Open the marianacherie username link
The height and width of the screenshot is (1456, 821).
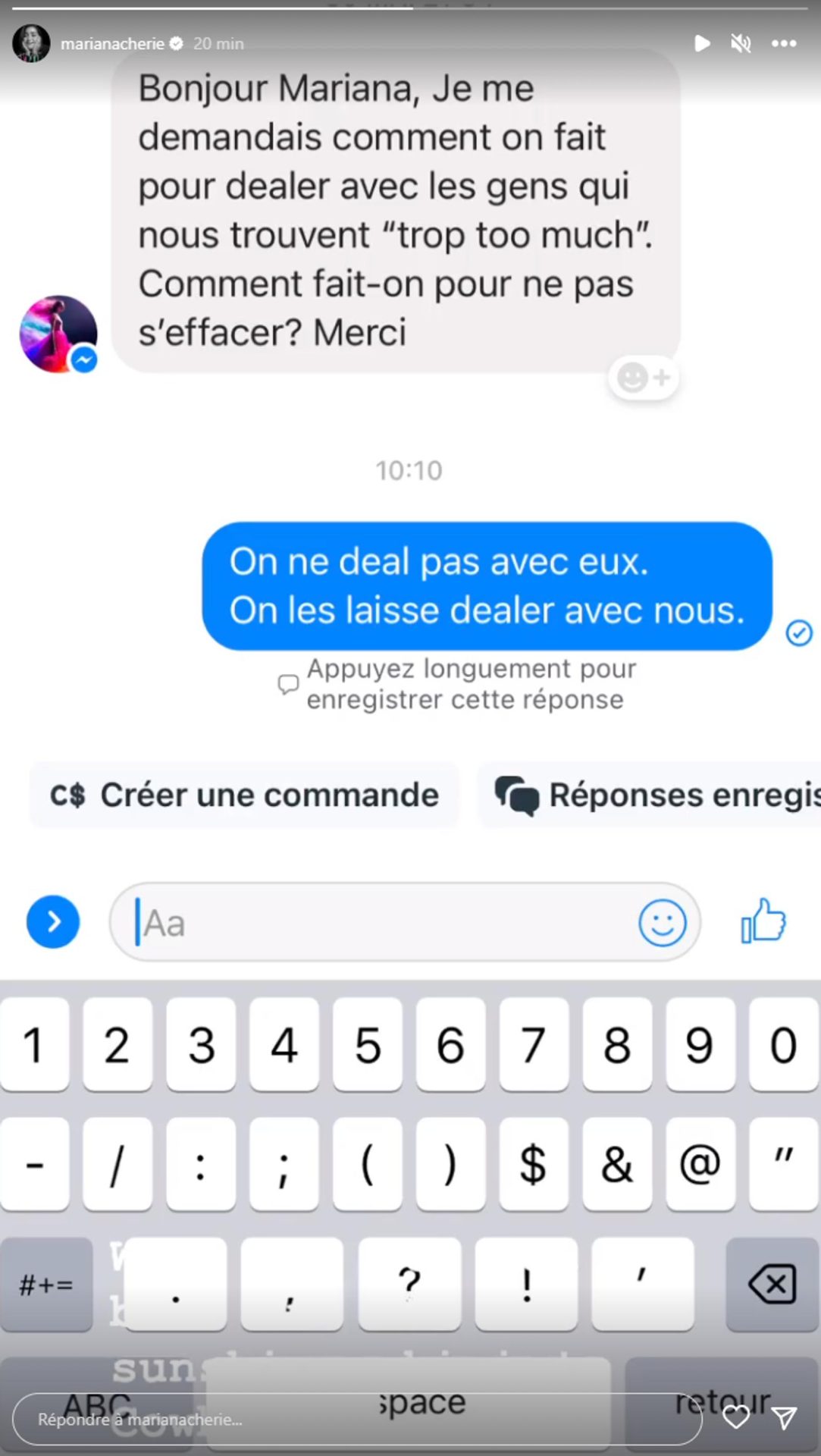112,44
